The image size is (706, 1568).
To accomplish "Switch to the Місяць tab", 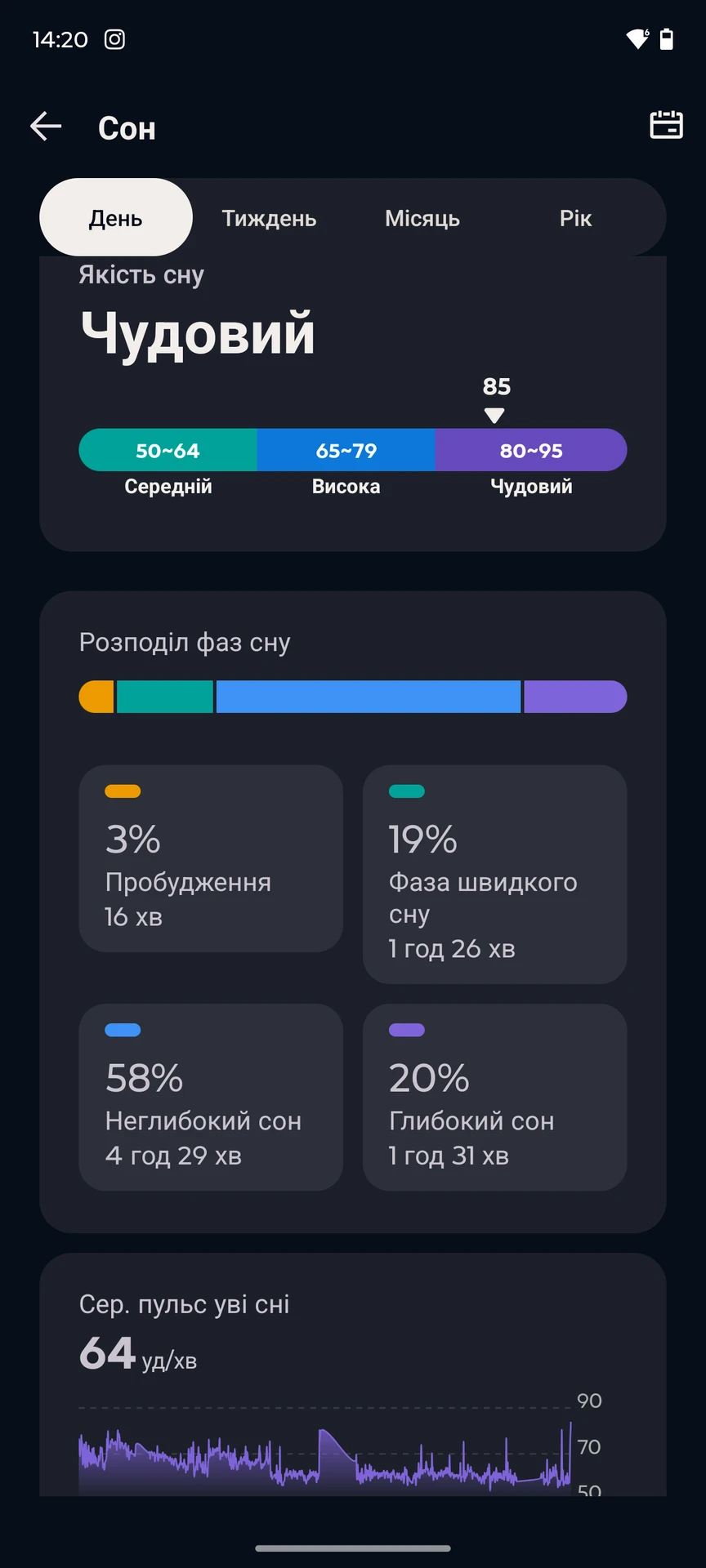I will pos(422,218).
